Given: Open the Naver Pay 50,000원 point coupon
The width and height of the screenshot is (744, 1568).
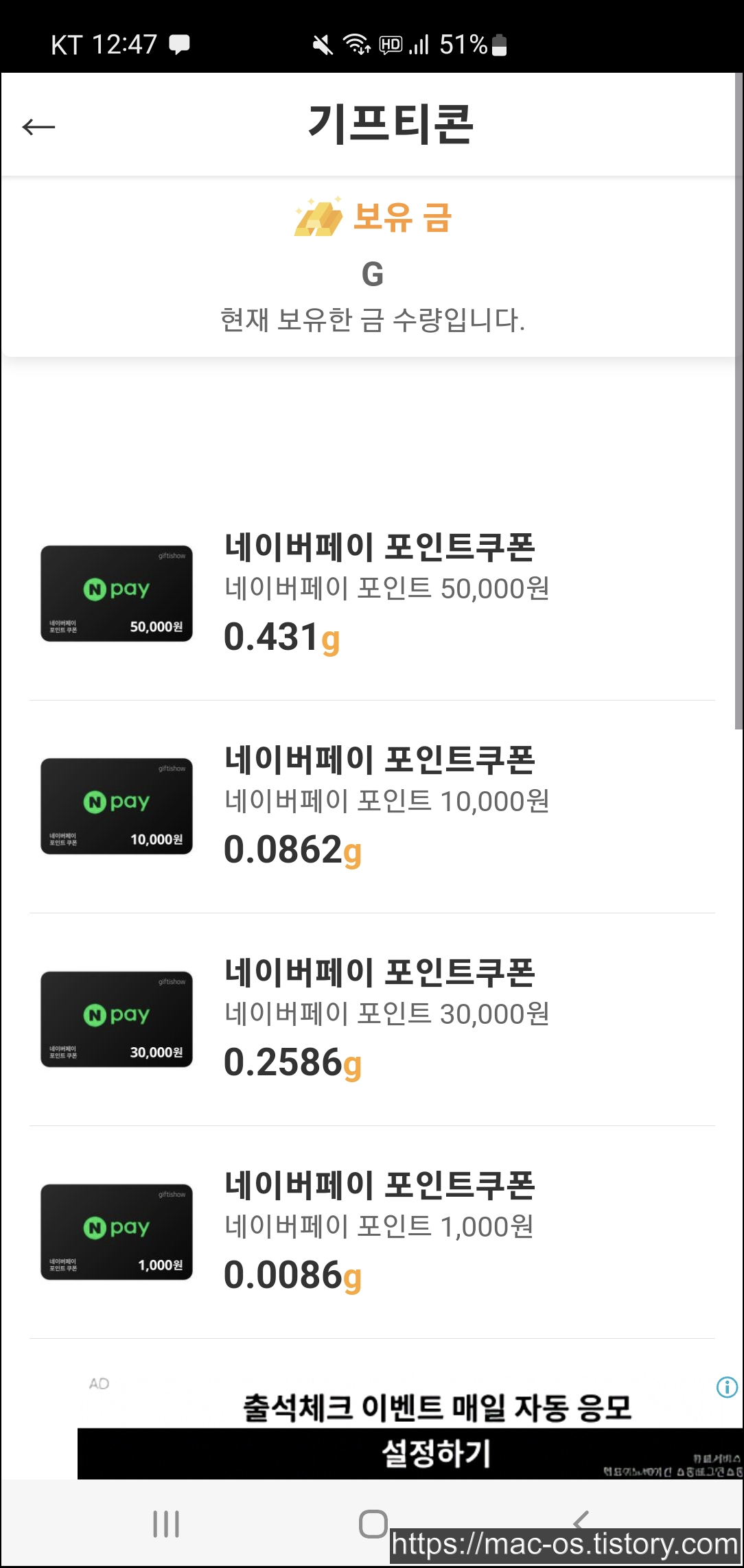Looking at the screenshot, I should coord(372,594).
